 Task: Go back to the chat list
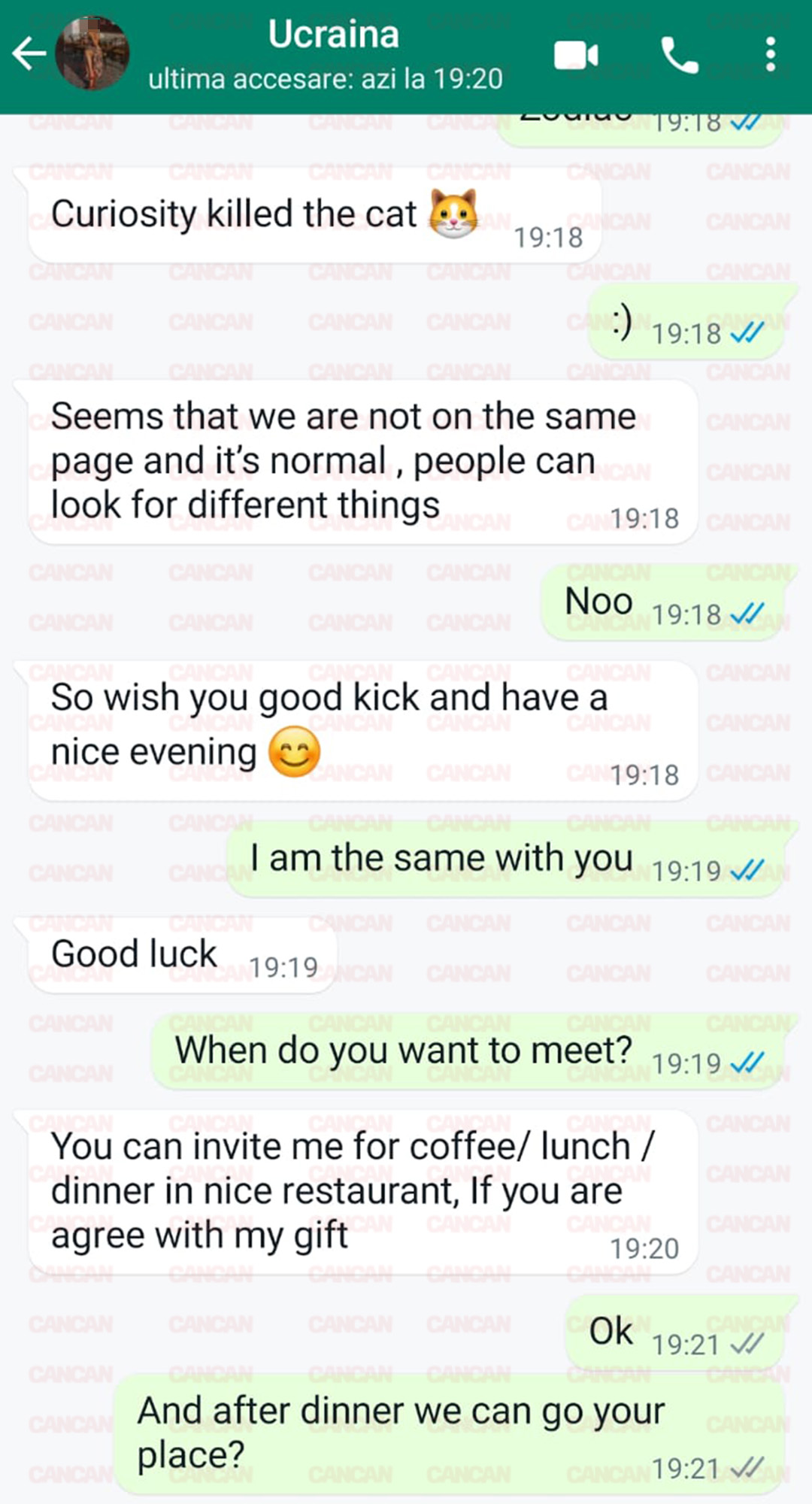29,54
